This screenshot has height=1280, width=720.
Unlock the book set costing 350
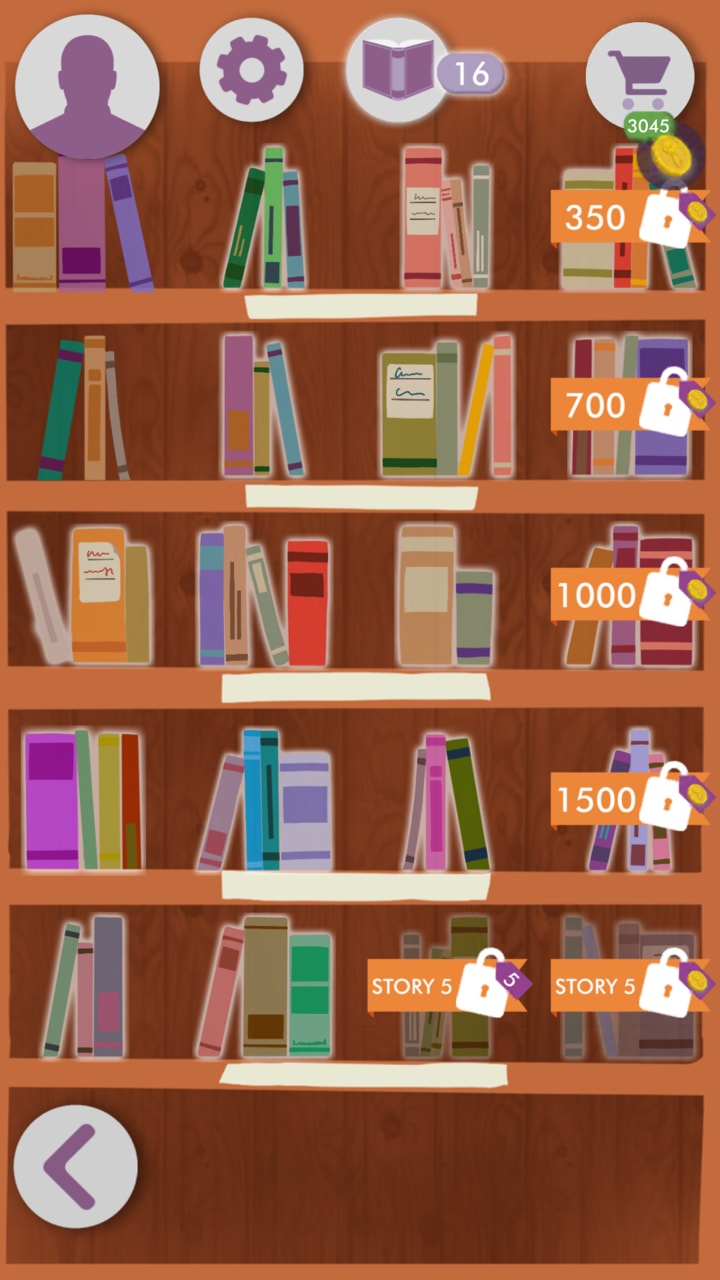[630, 218]
